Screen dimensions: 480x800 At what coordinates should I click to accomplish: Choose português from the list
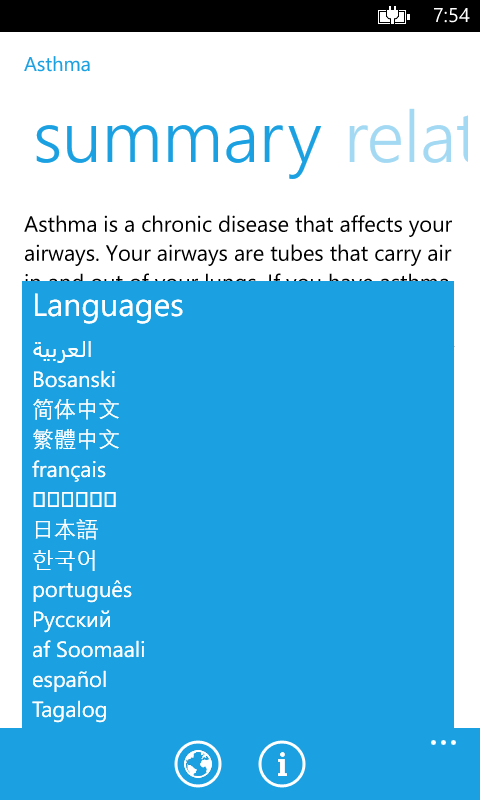click(x=82, y=591)
